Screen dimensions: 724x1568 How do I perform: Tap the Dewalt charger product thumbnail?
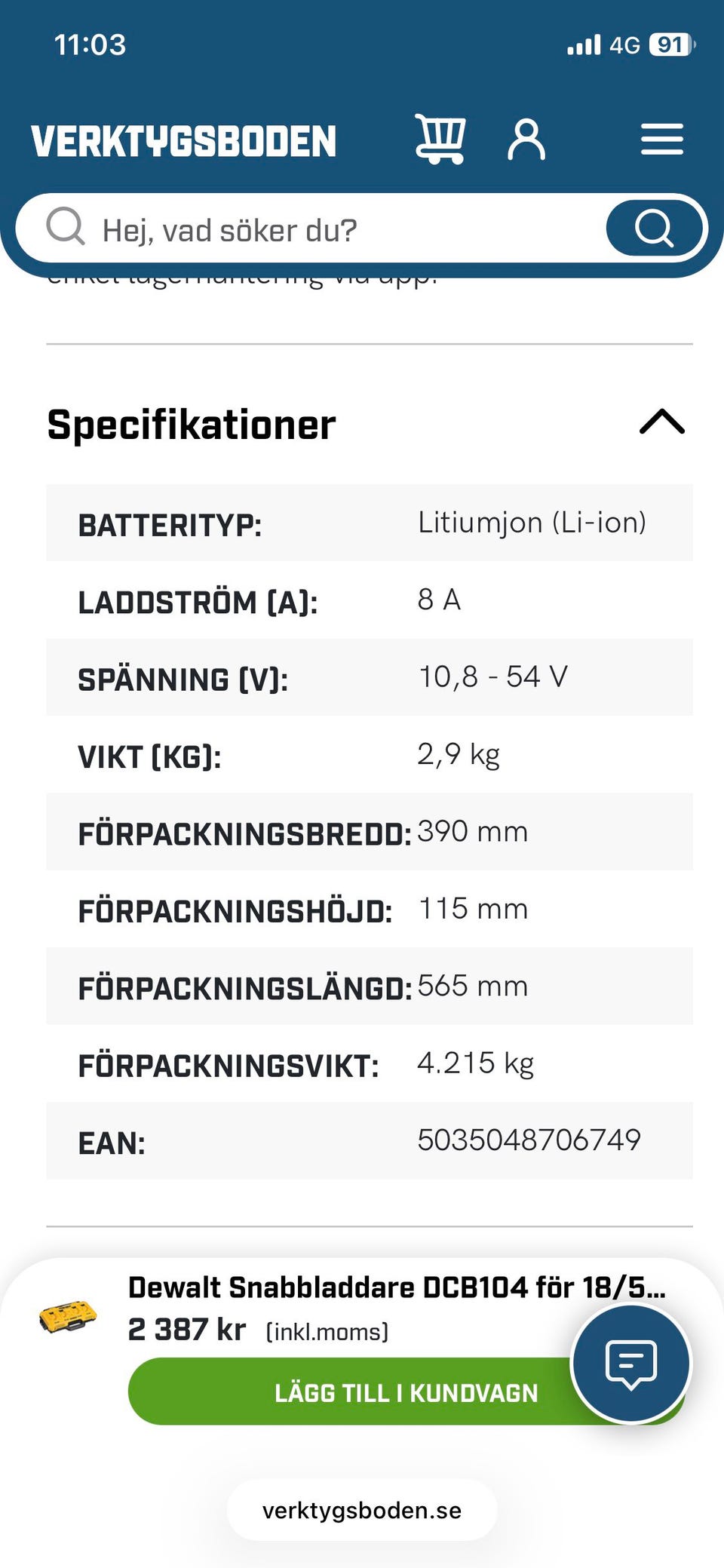tap(68, 1317)
